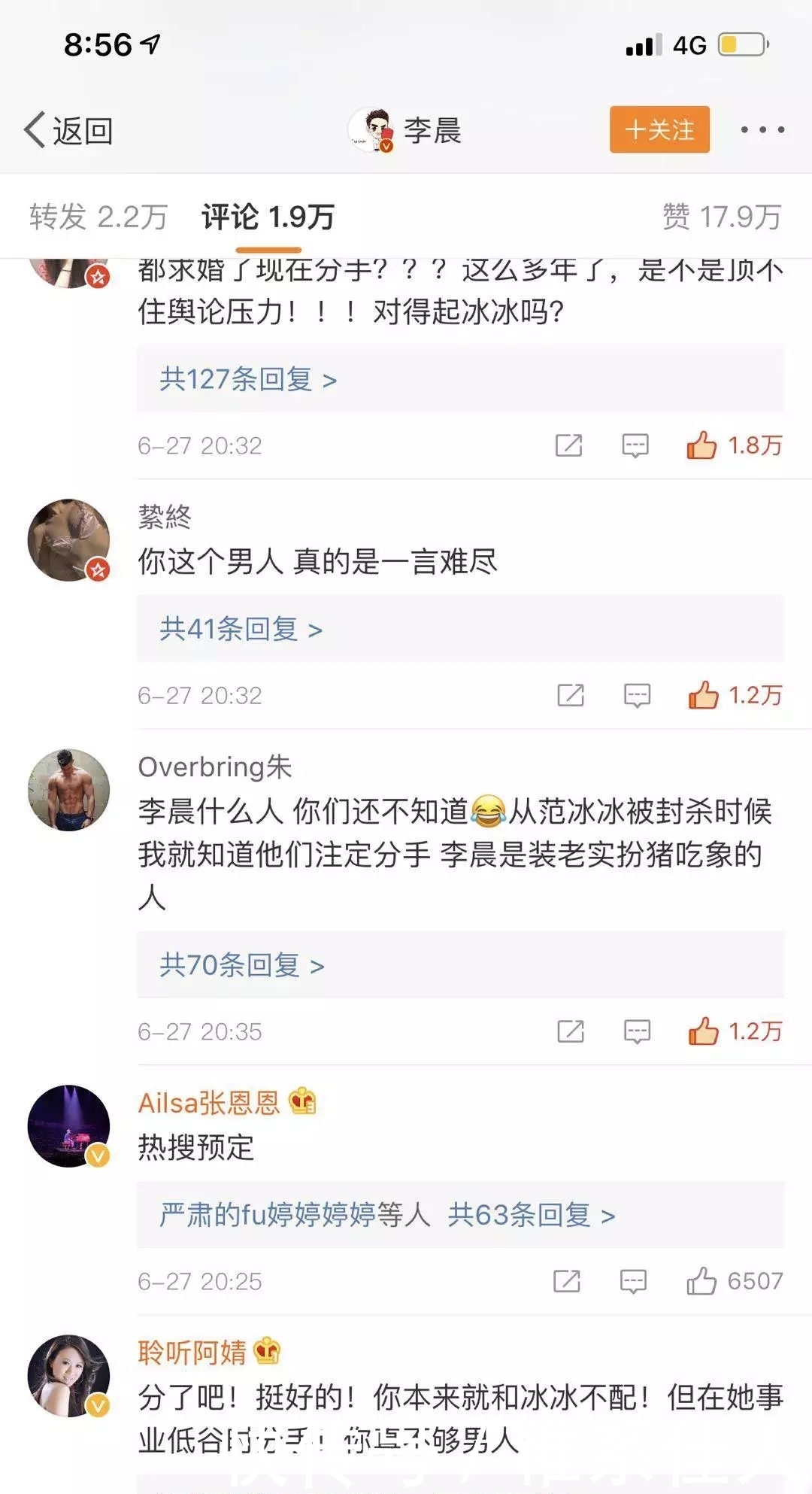View the 共41条回复 replies under 絷終
The image size is (812, 1494).
[x=241, y=630]
